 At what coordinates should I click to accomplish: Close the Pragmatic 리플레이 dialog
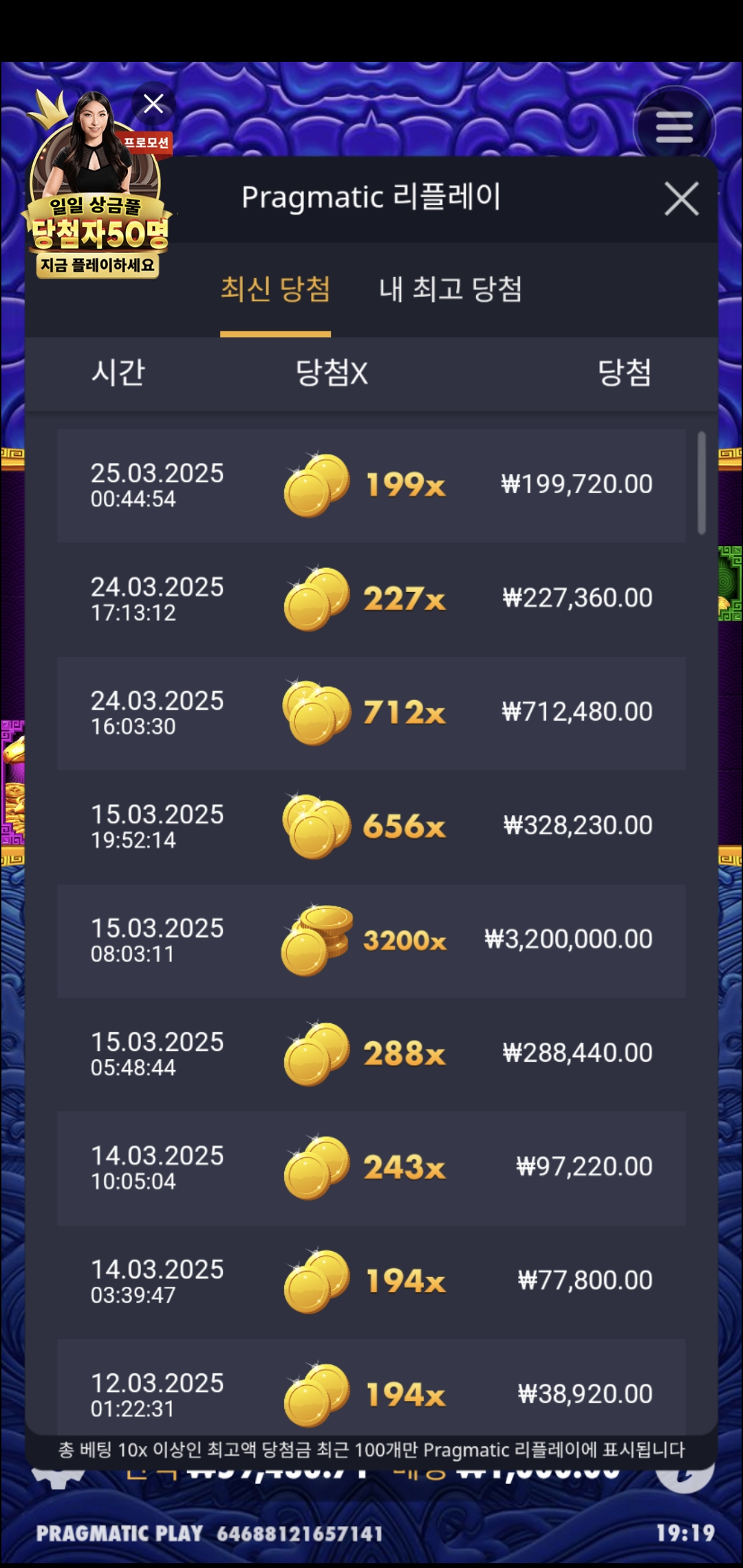pos(681,199)
